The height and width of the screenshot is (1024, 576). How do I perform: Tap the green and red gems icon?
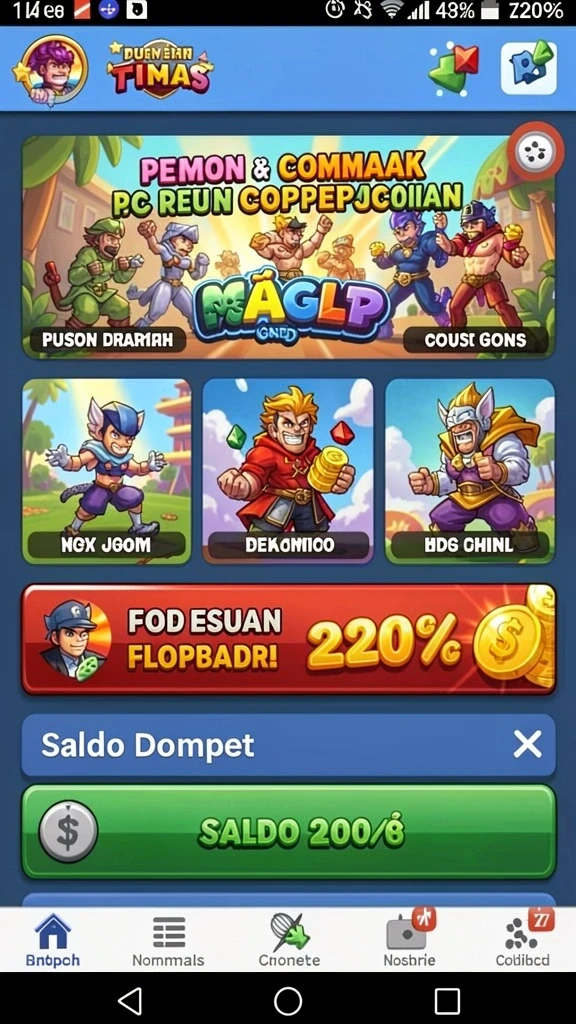click(x=453, y=69)
